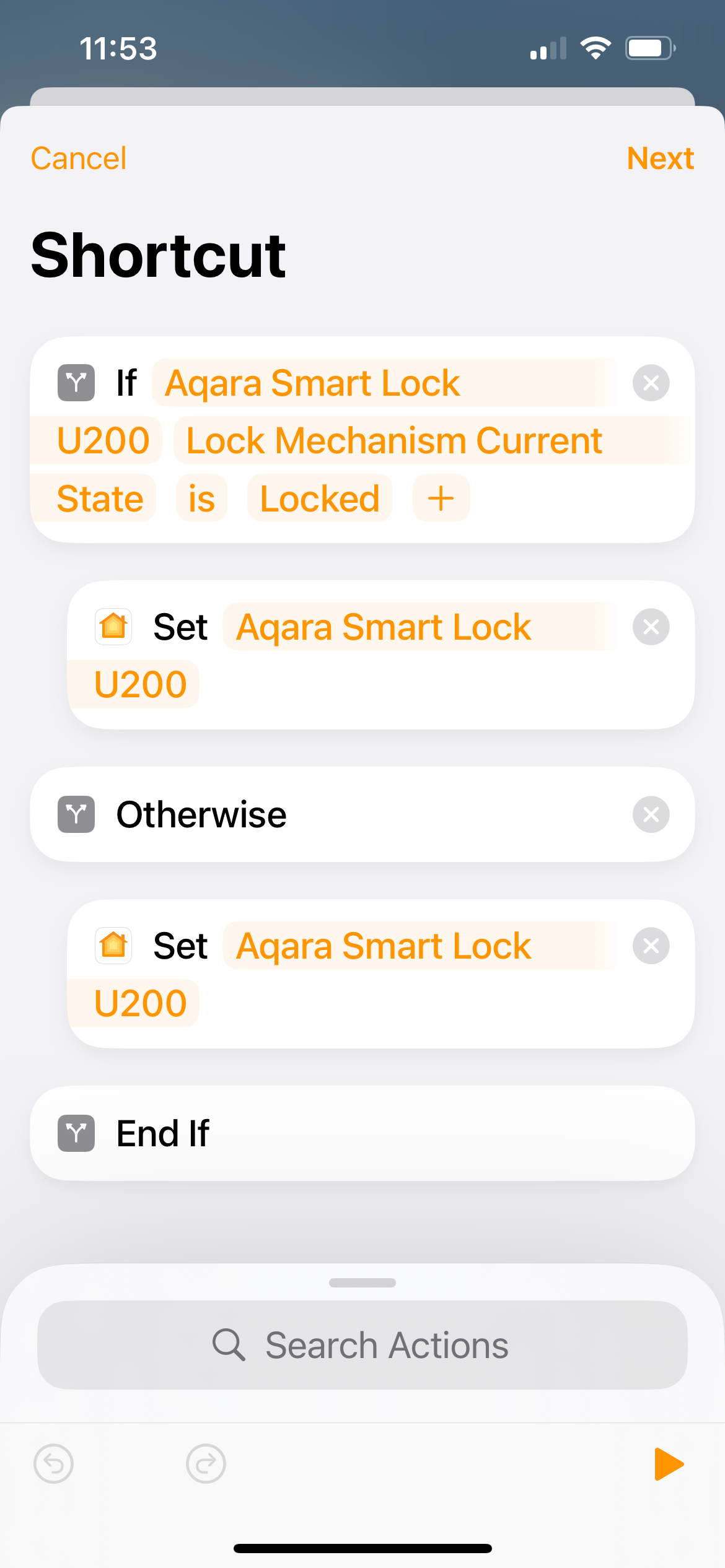Remove the If action block
Screen dimensions: 725x1568
tap(651, 383)
